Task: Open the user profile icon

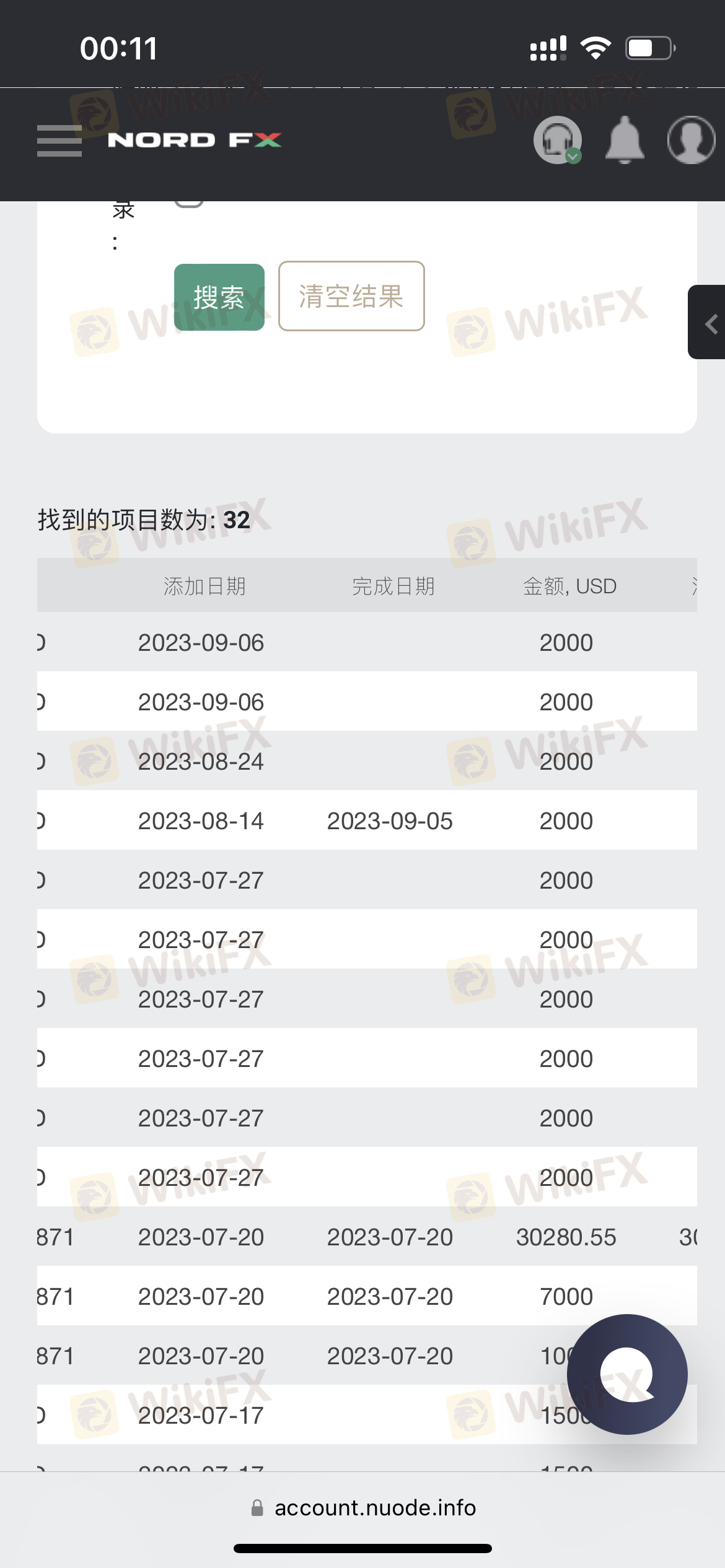Action: [x=691, y=140]
